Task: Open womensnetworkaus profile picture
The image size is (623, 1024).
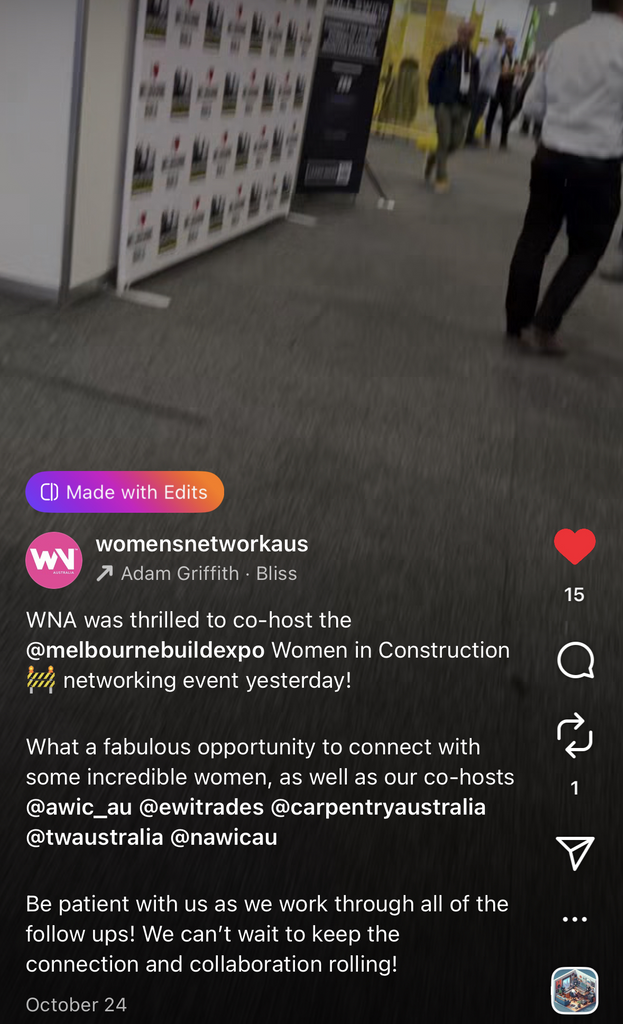Action: (53, 560)
